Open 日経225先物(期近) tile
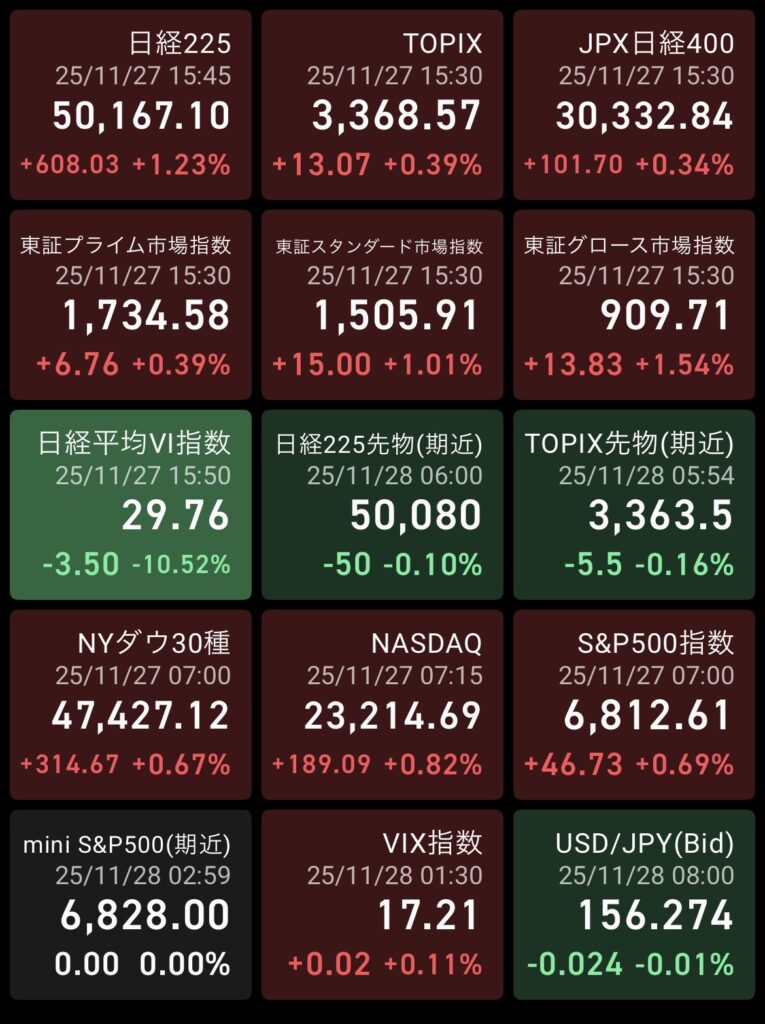This screenshot has width=765, height=1024. [383, 505]
